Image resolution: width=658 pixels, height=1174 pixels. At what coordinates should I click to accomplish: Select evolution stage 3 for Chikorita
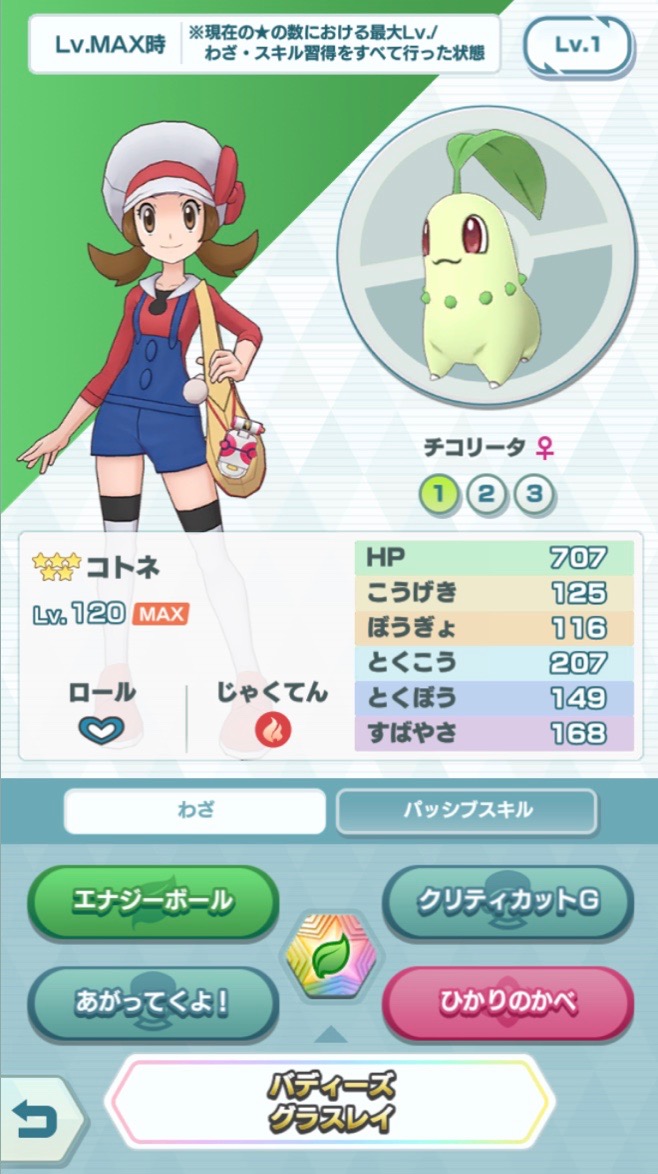[534, 493]
